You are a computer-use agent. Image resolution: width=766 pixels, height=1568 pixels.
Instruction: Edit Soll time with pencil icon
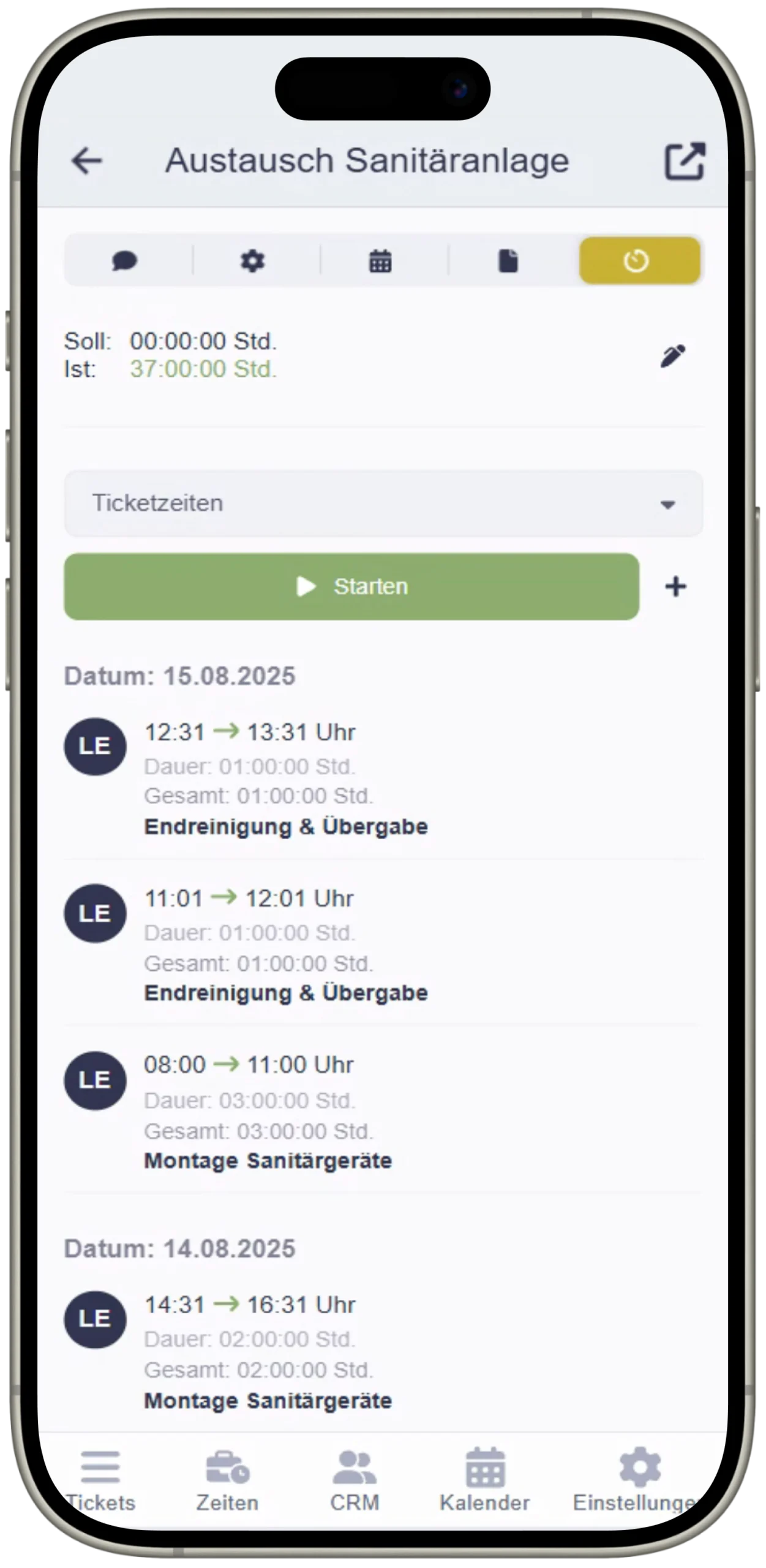(x=672, y=356)
